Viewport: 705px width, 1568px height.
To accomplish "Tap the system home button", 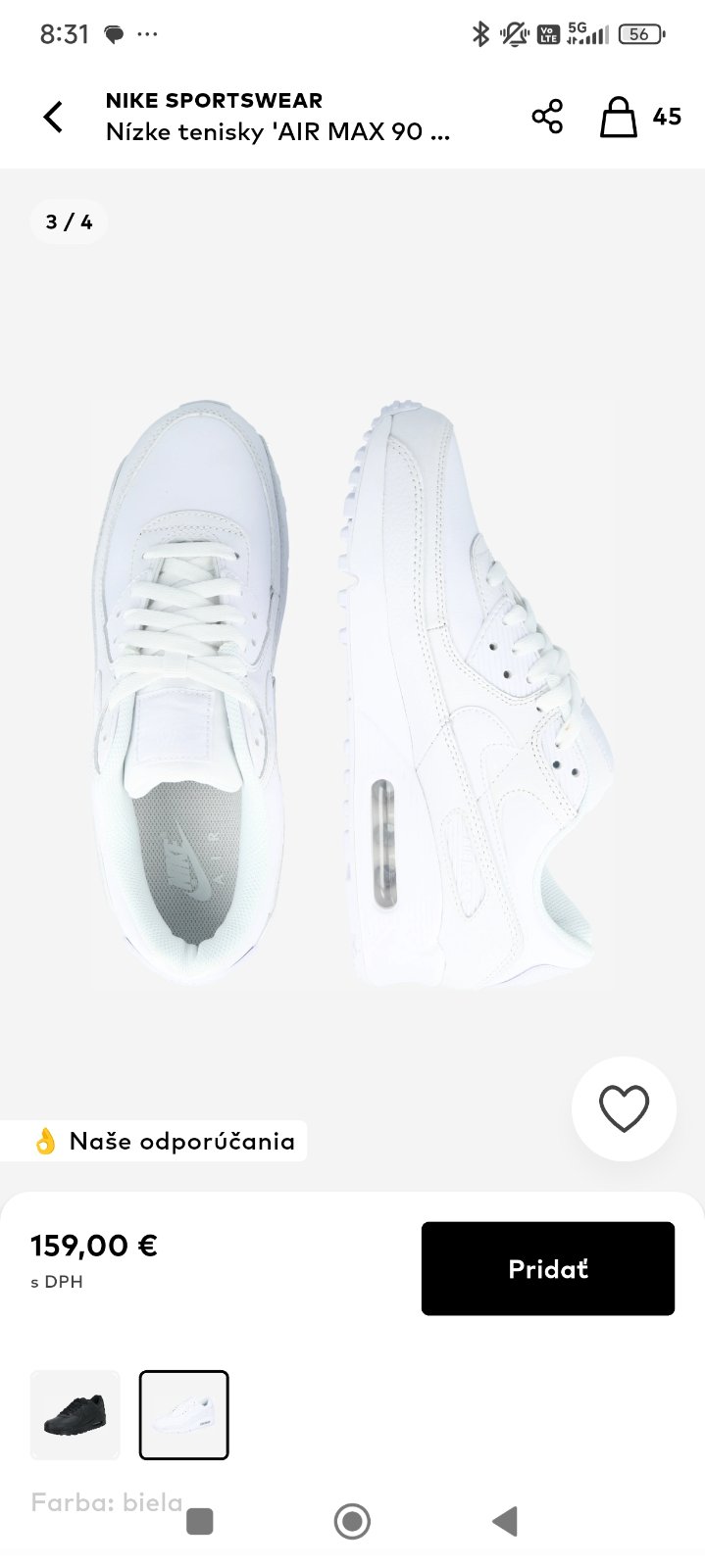I will point(352,1521).
